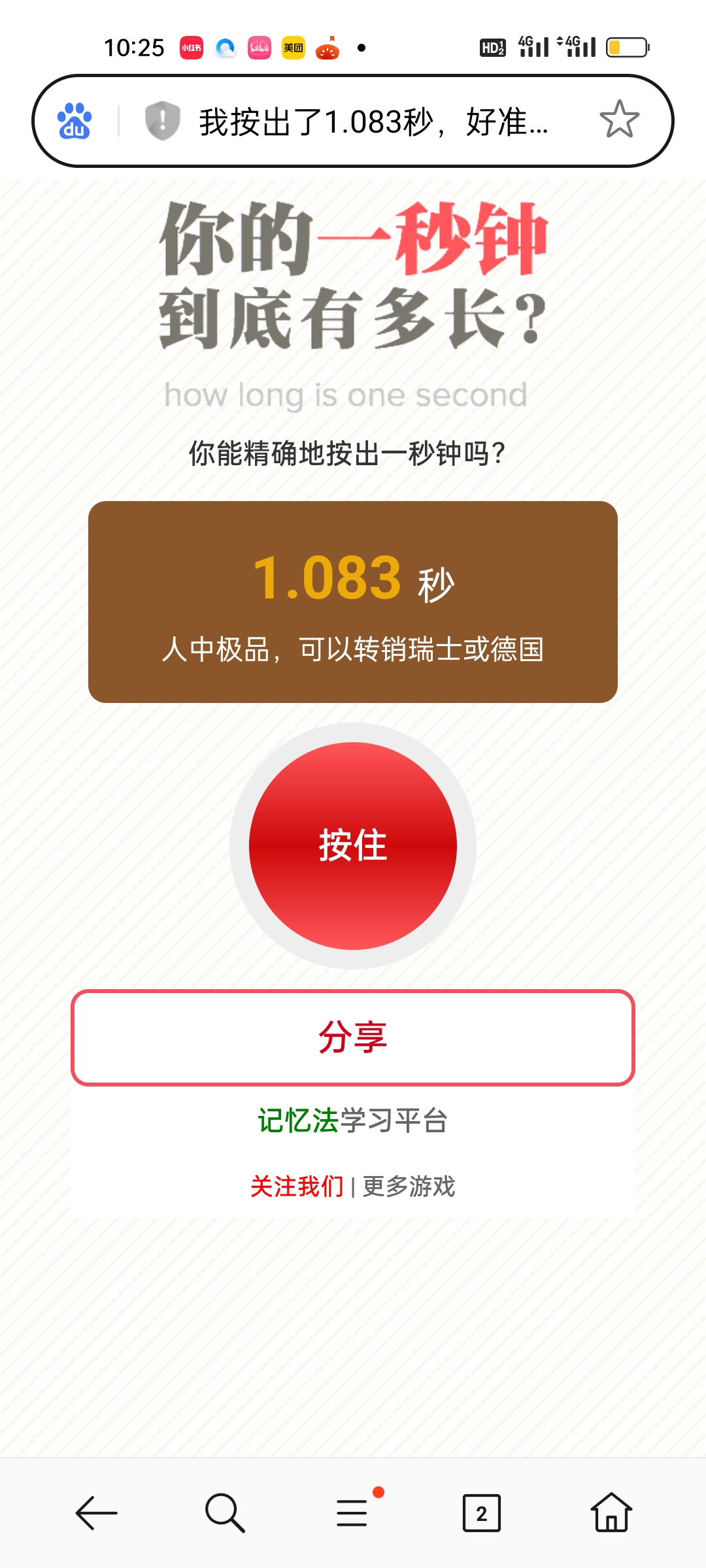
Task: Open the site security shield icon
Action: tap(162, 120)
